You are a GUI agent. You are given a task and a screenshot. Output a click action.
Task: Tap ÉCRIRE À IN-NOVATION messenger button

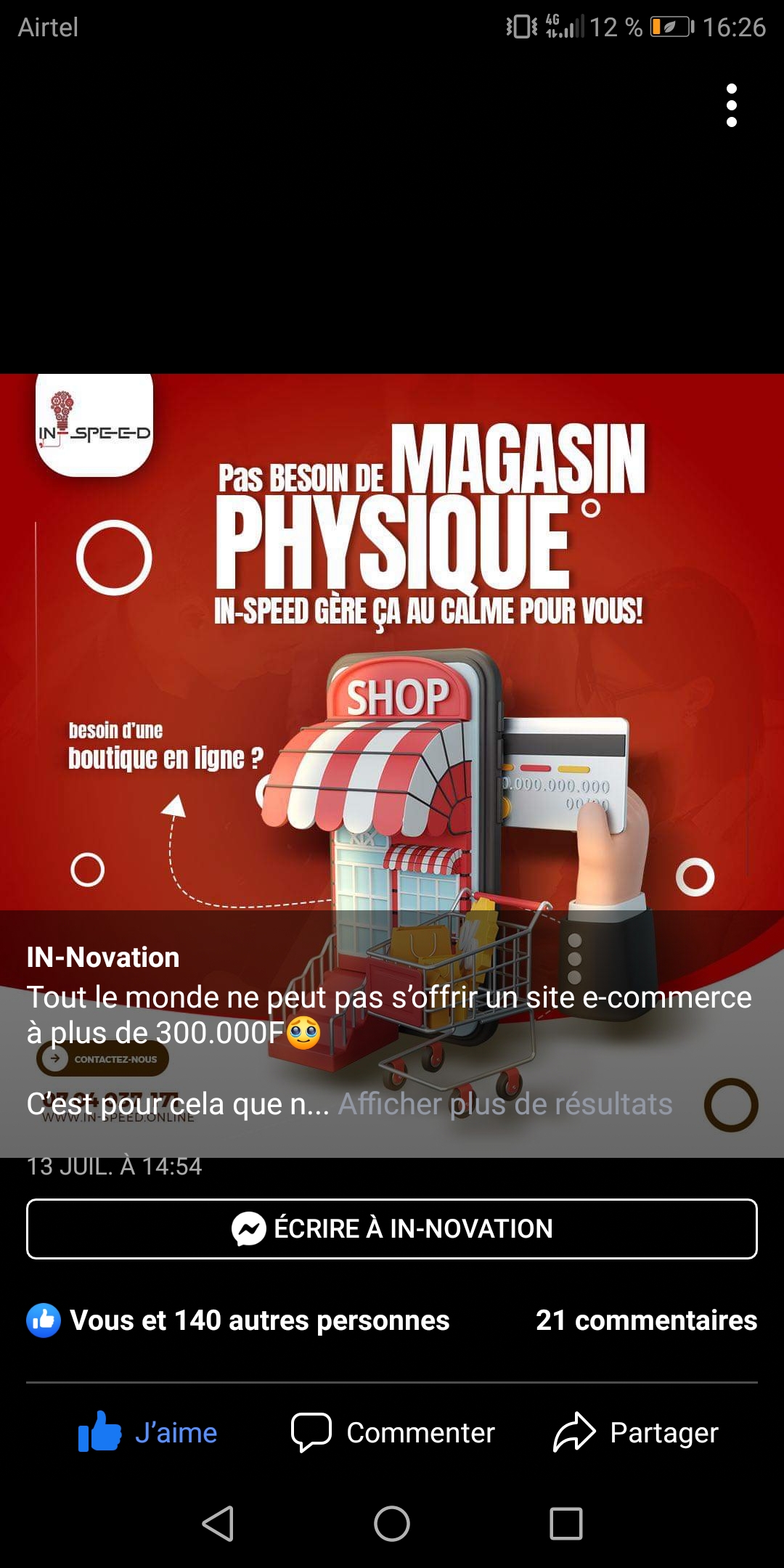(x=392, y=1229)
